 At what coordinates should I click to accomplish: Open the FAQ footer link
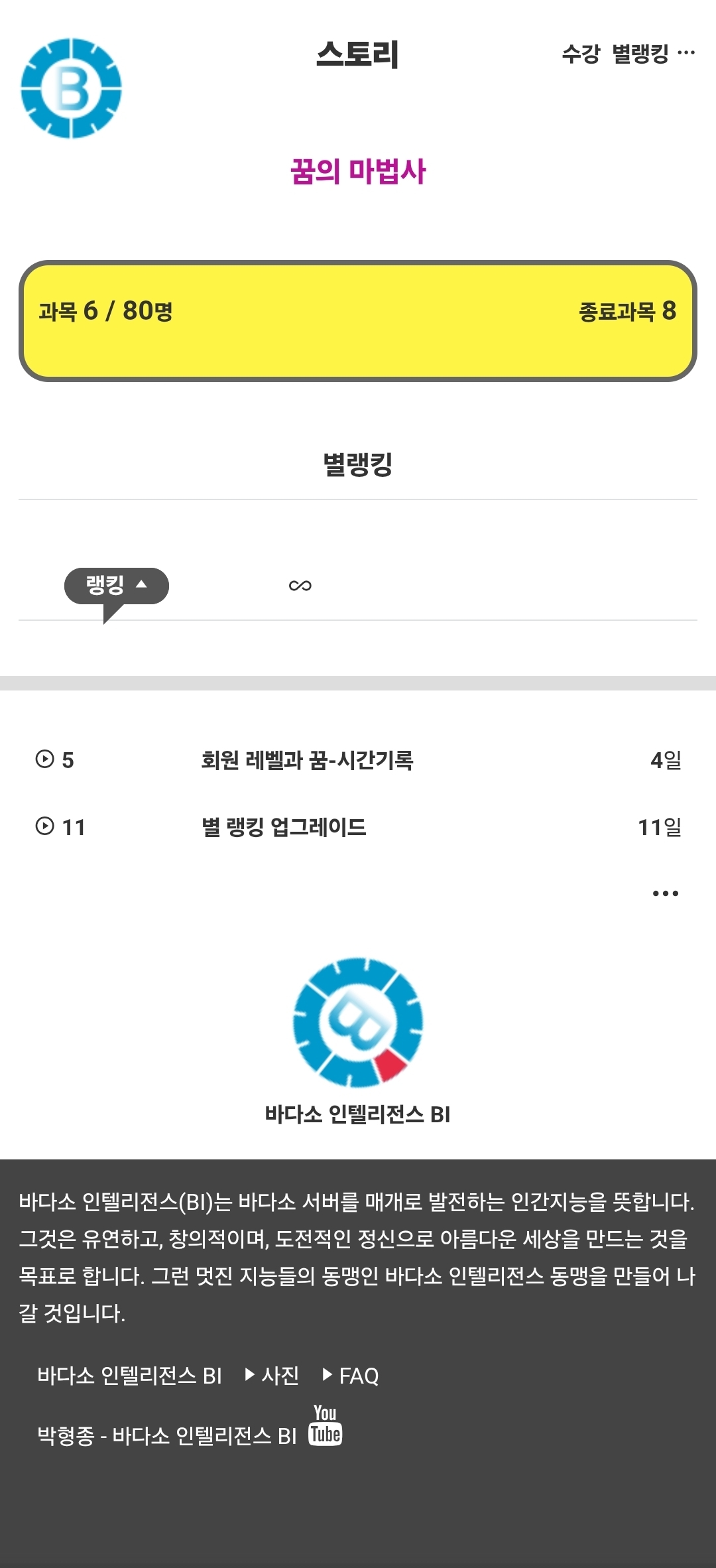coord(351,1376)
